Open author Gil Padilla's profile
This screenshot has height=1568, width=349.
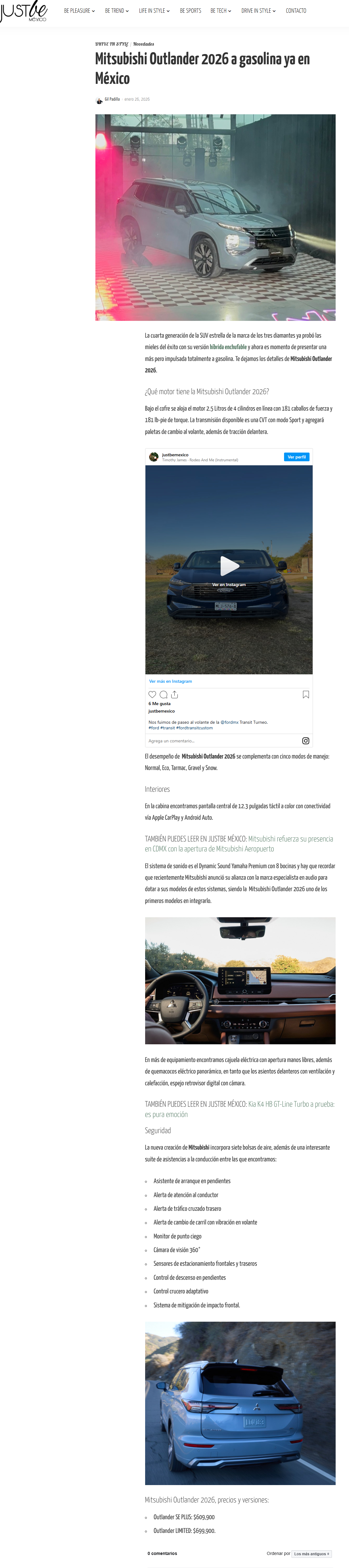(x=112, y=99)
